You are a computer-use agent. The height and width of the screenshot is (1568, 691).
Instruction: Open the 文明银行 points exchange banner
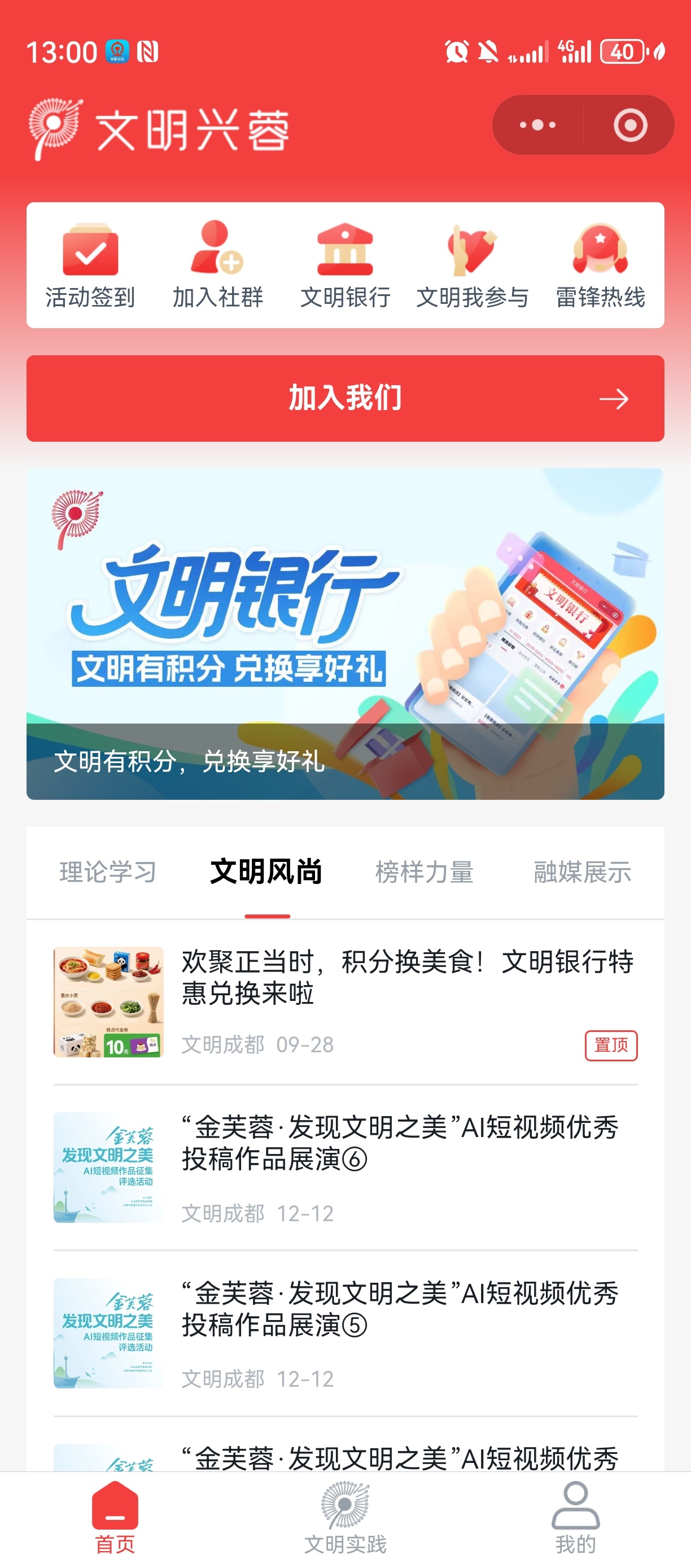(x=345, y=633)
